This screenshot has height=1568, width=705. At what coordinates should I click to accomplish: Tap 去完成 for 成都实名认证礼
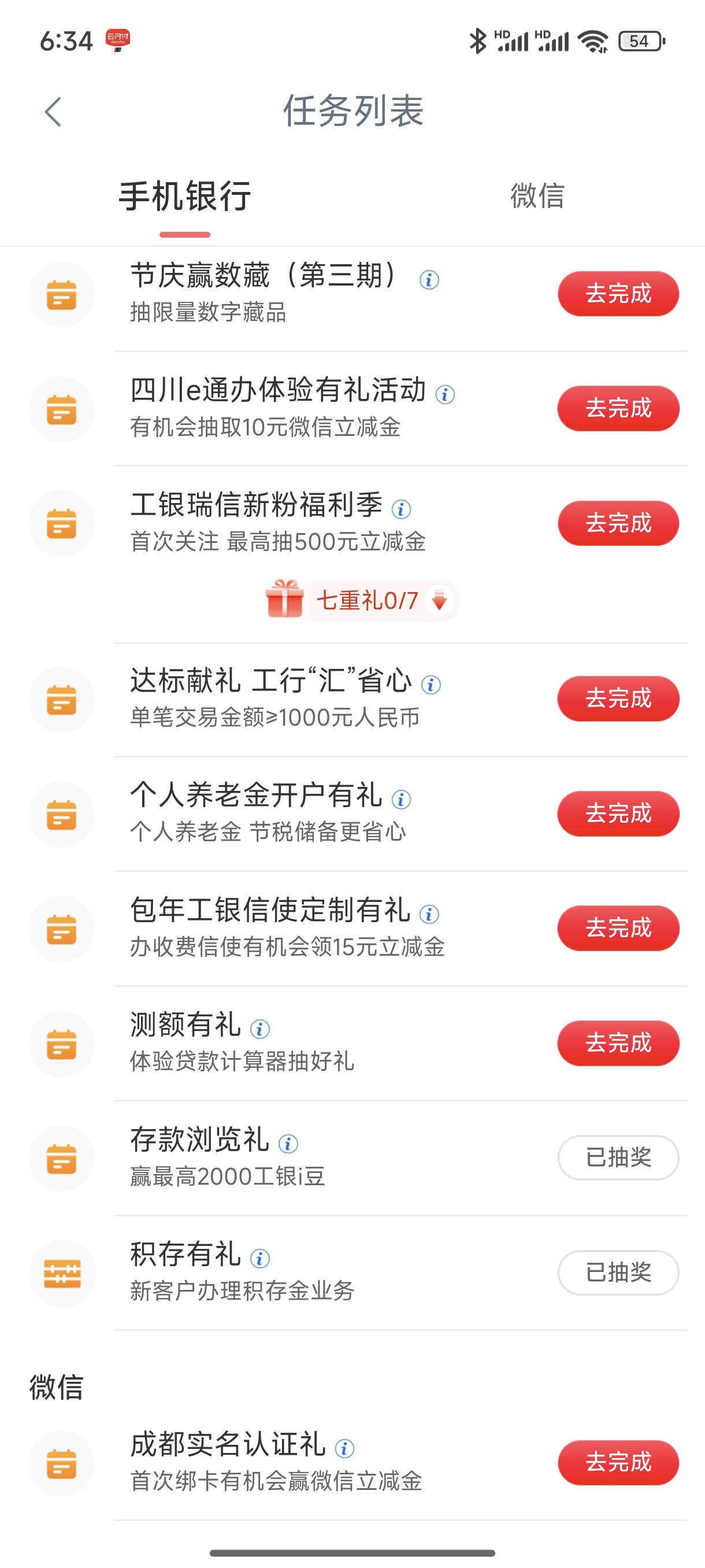(618, 1463)
